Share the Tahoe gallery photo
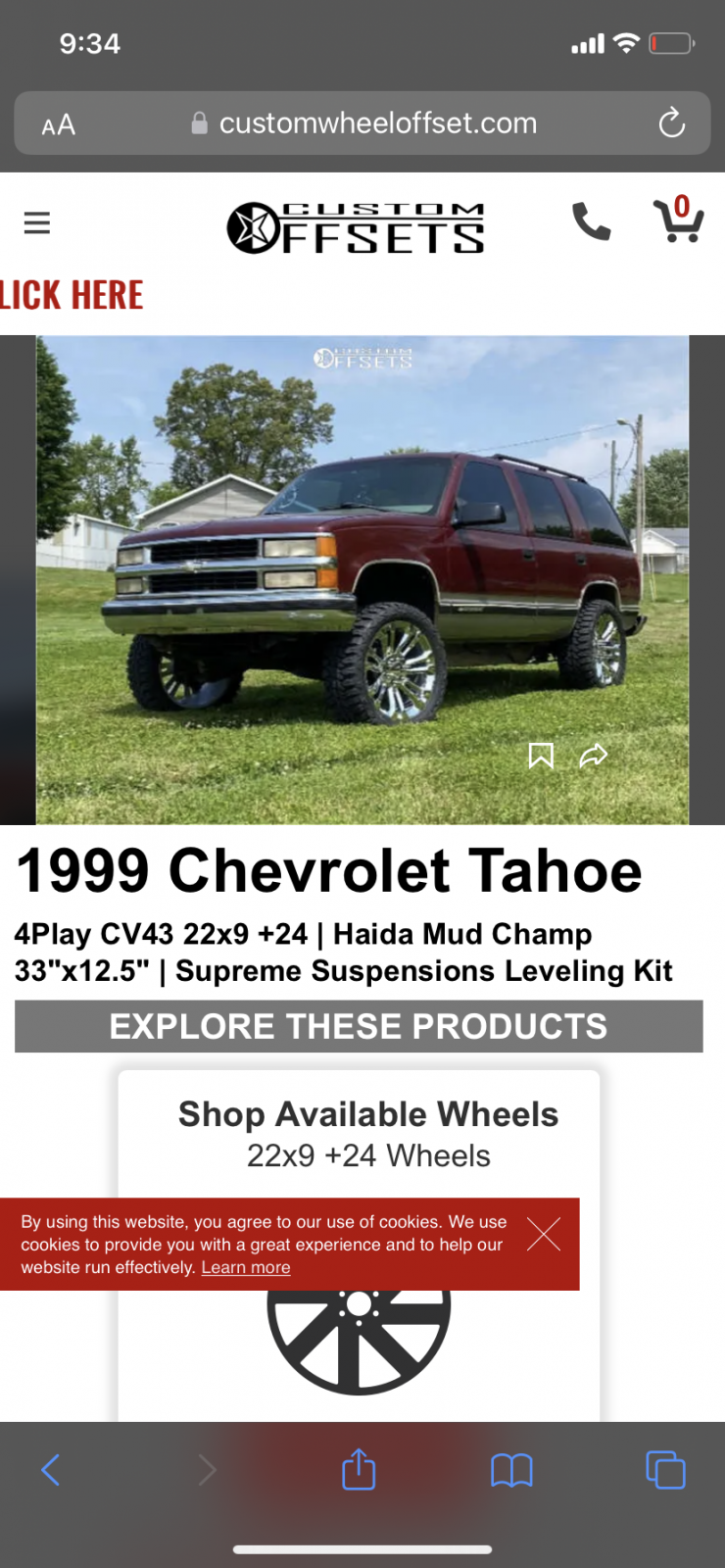This screenshot has height=1568, width=725. click(594, 756)
